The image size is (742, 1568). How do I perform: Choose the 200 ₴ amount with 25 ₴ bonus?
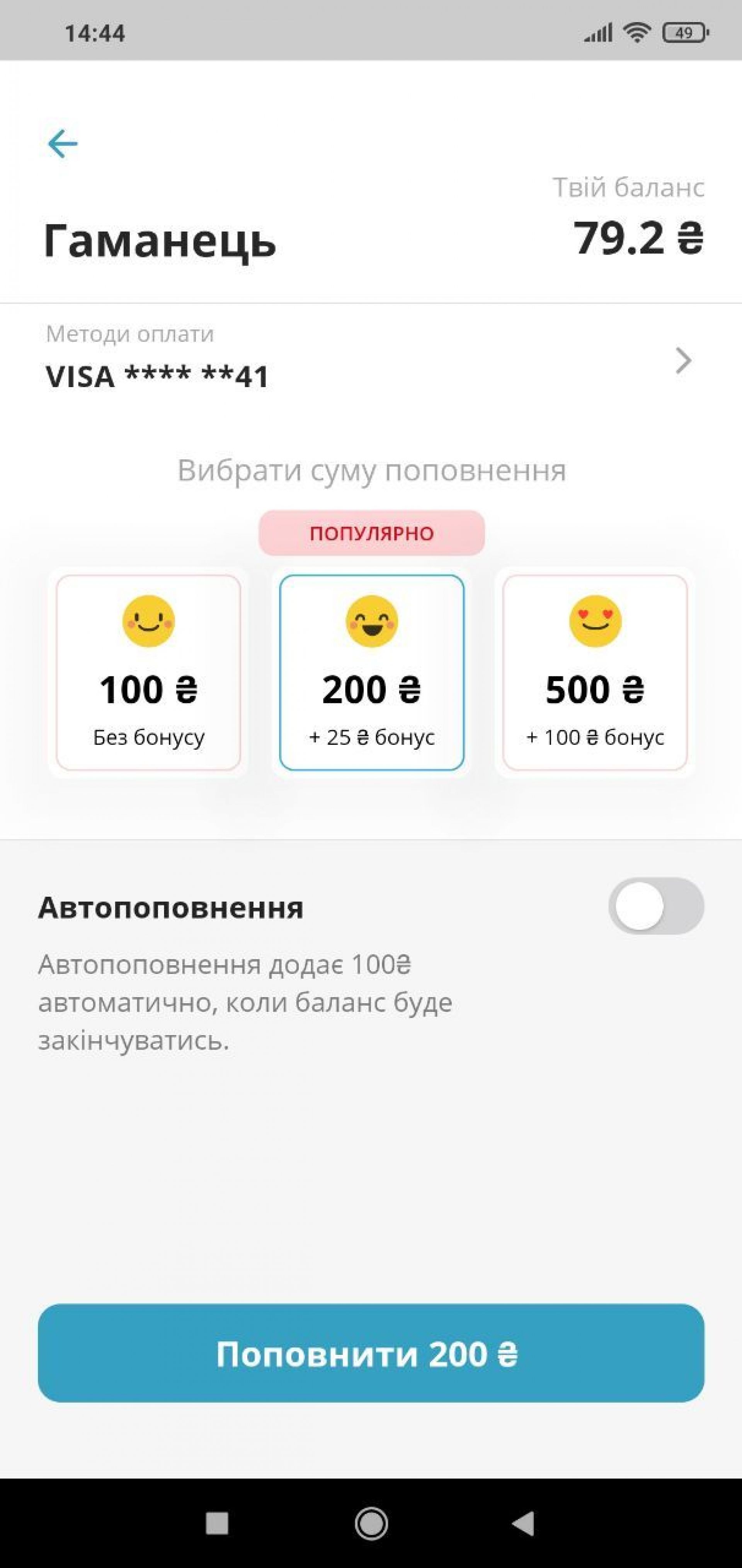click(x=372, y=672)
